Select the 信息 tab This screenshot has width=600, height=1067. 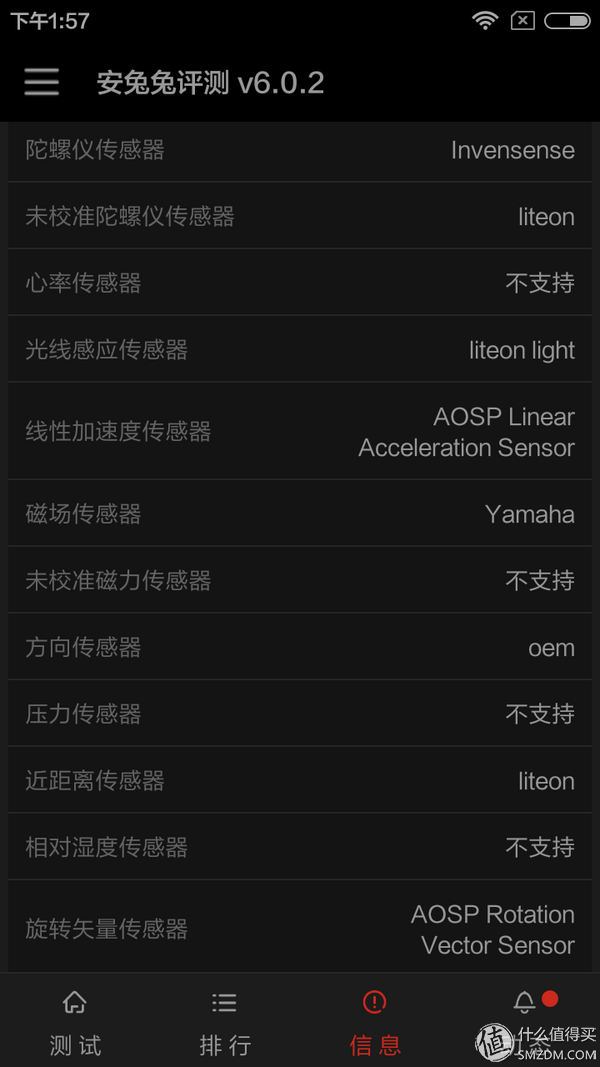point(375,1020)
